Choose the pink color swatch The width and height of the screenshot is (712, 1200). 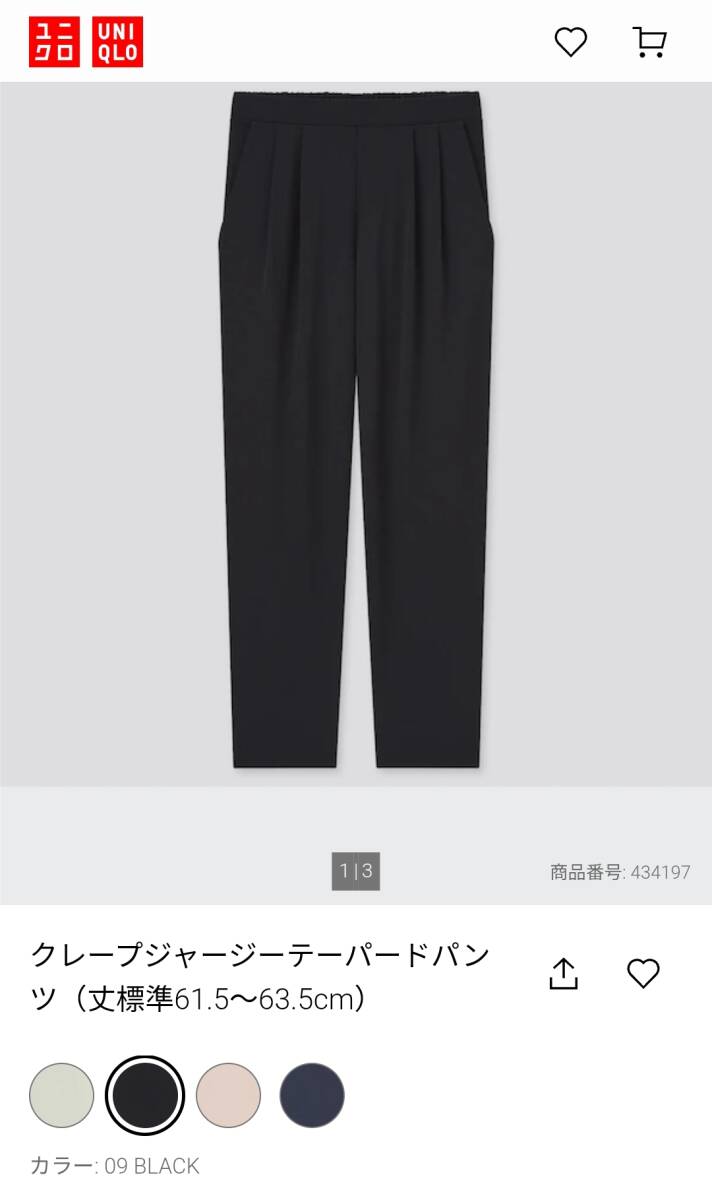click(228, 1095)
